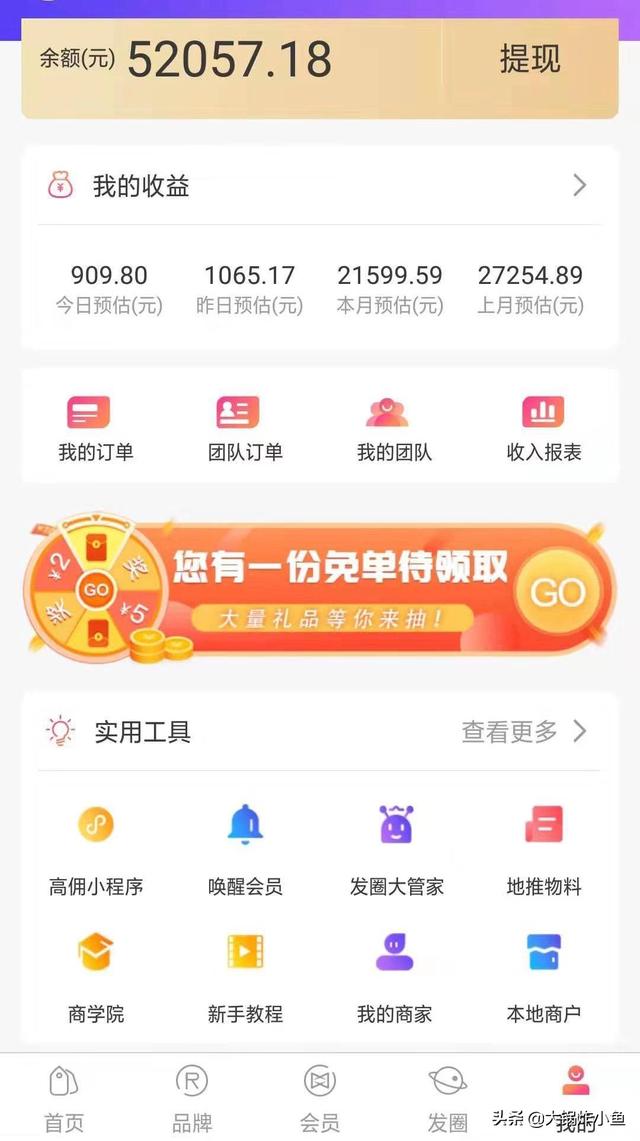Select 唤醒会员 tool

[245, 850]
